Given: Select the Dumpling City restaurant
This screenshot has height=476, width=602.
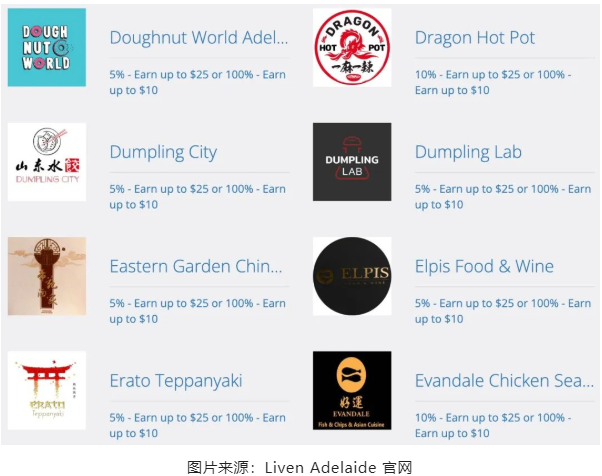Looking at the screenshot, I should tap(163, 153).
